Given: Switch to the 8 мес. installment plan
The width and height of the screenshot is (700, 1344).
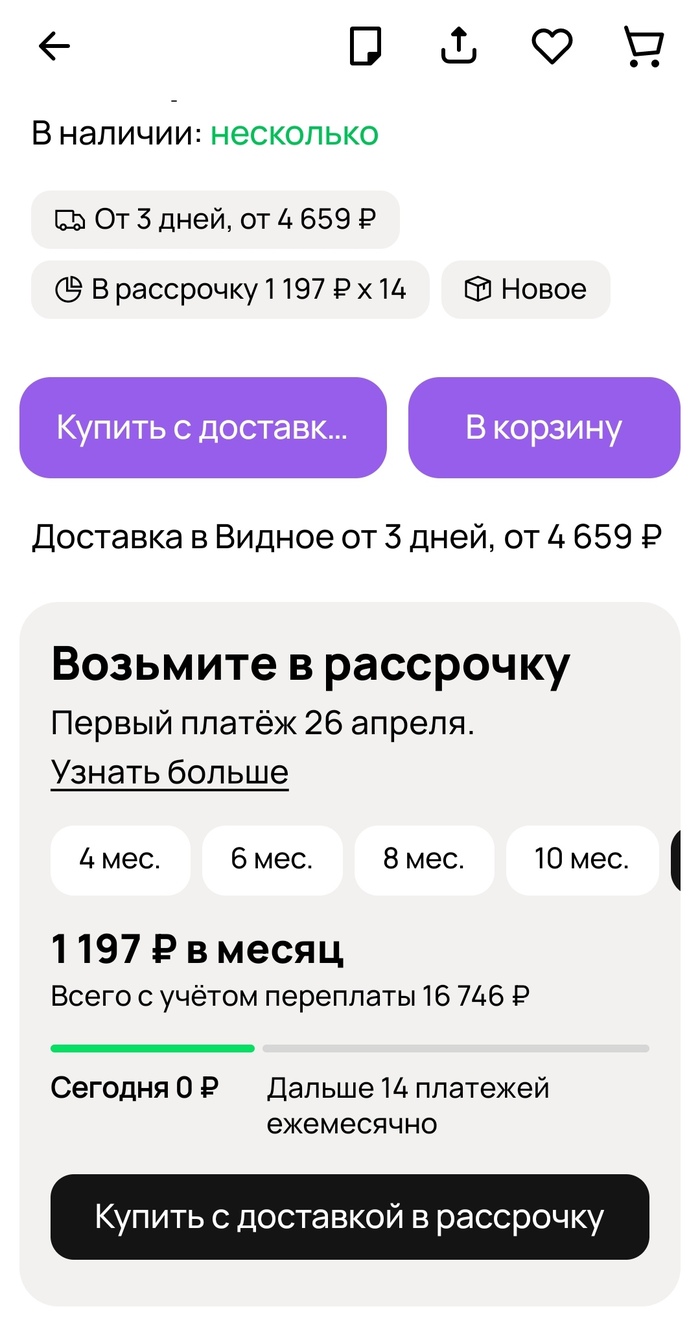Looking at the screenshot, I should (x=424, y=860).
